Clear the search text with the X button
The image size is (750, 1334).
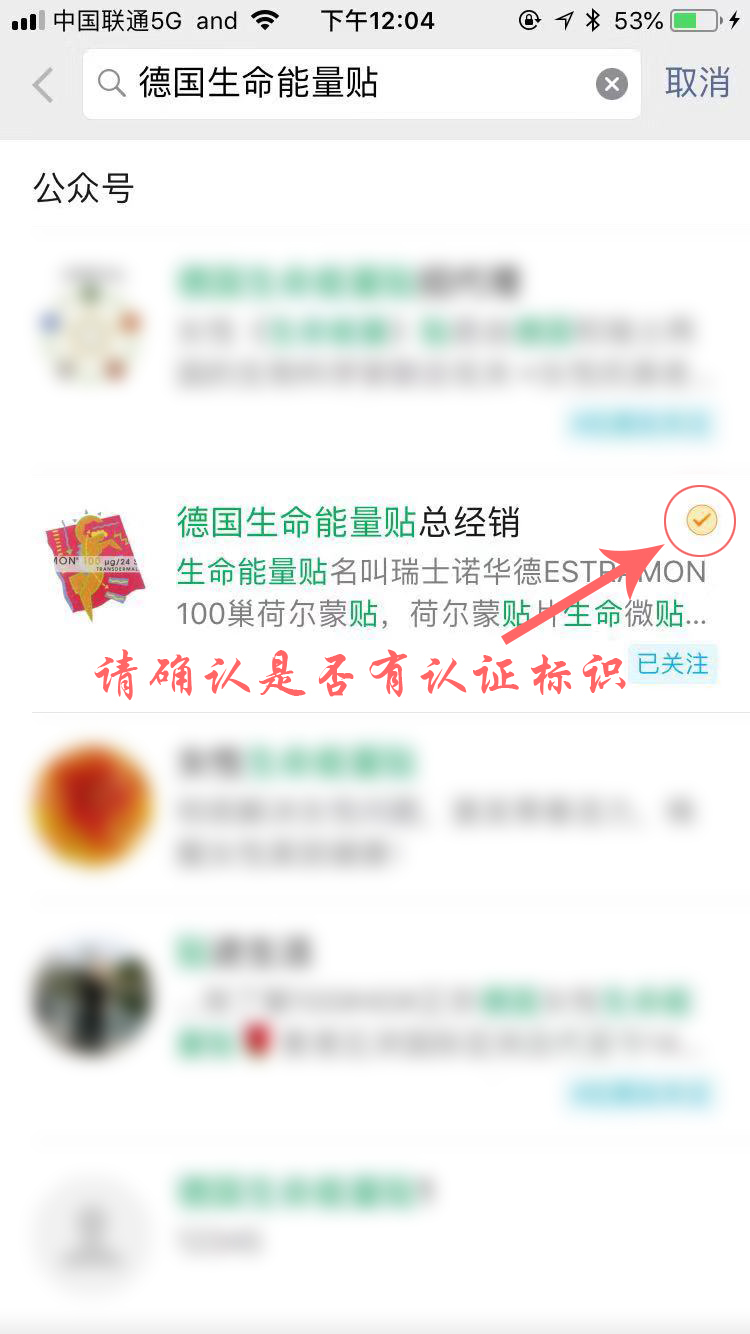612,85
